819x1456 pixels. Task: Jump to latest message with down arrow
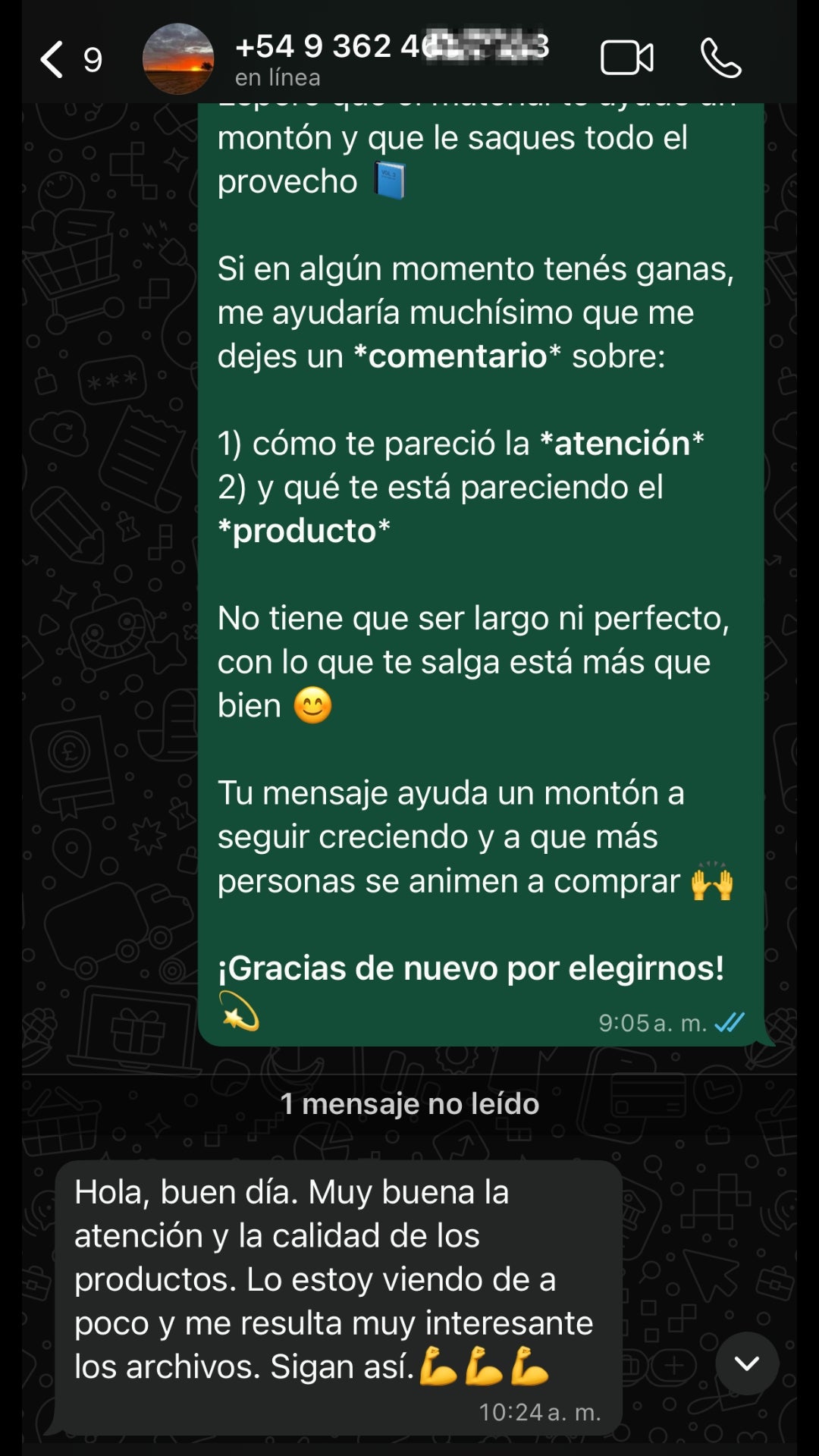747,1363
